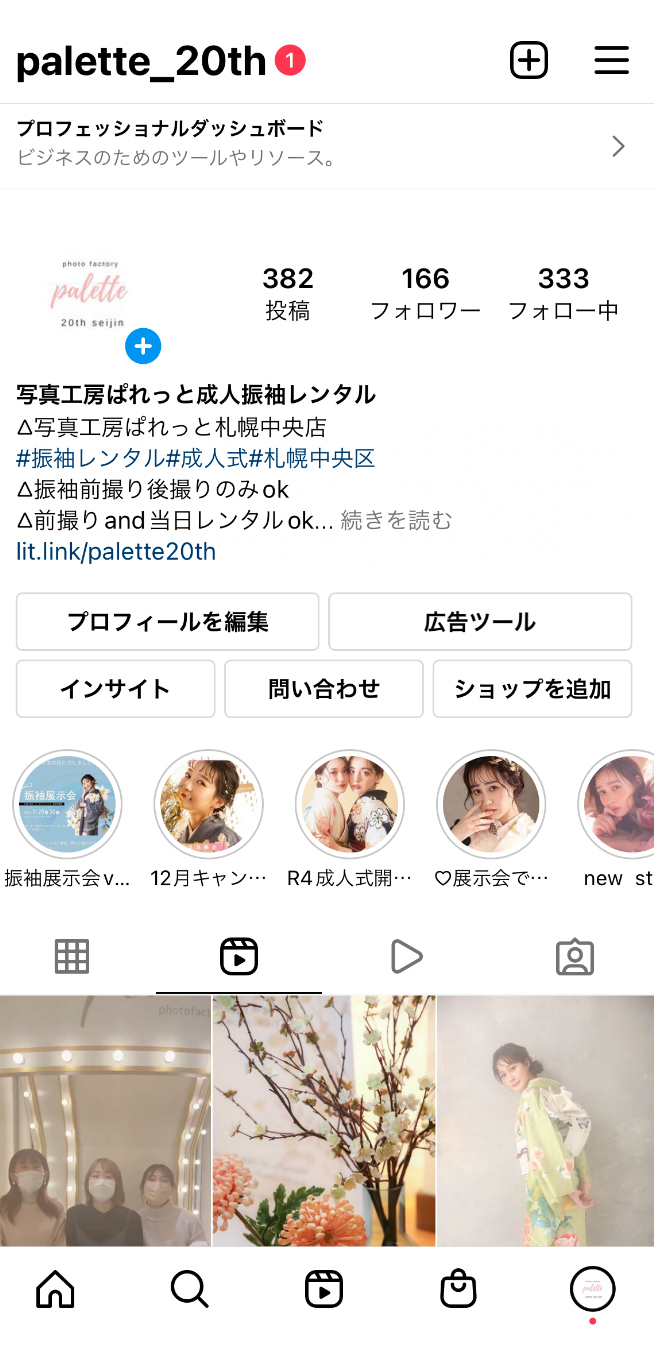The width and height of the screenshot is (654, 1358).
Task: View the 333 フォロー中 list
Action: point(563,293)
